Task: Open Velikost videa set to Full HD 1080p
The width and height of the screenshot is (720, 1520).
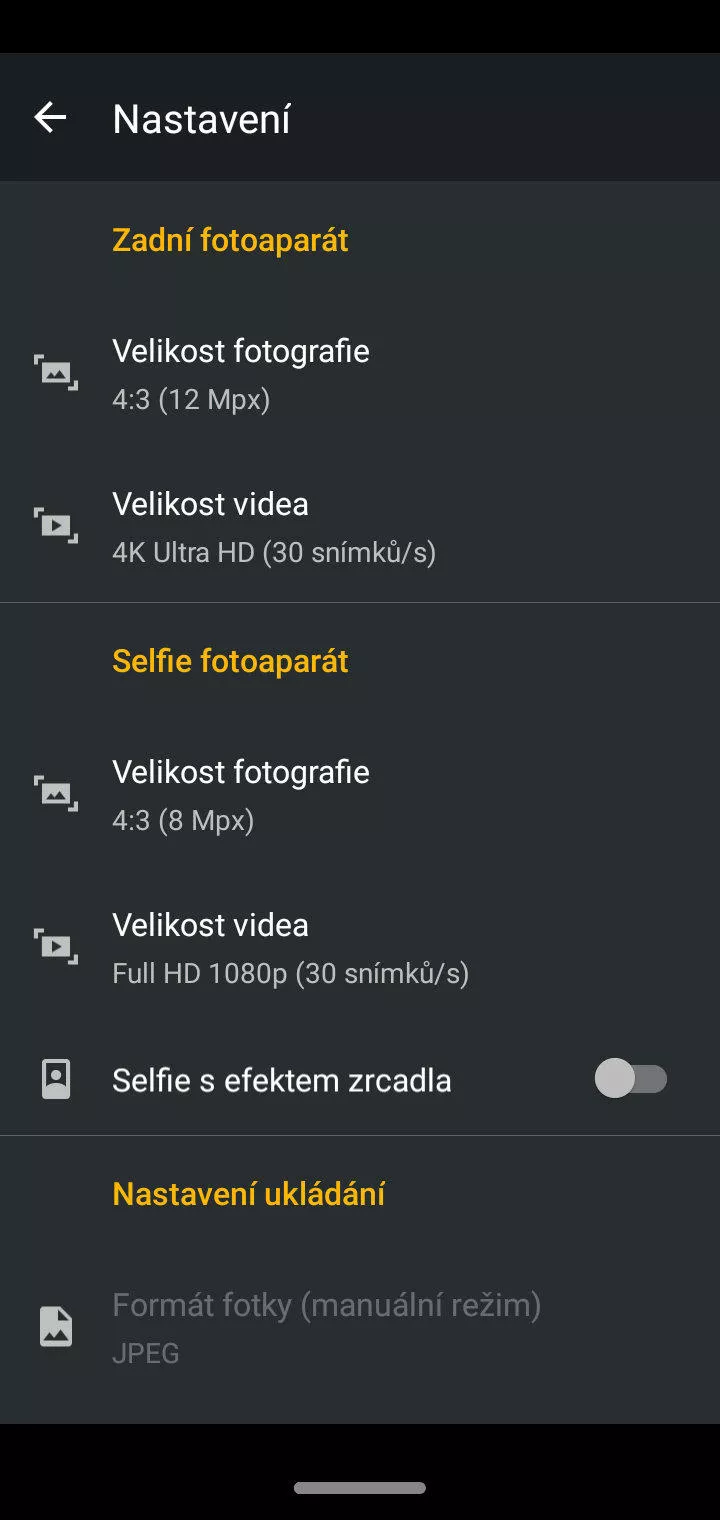Action: pyautogui.click(x=360, y=947)
